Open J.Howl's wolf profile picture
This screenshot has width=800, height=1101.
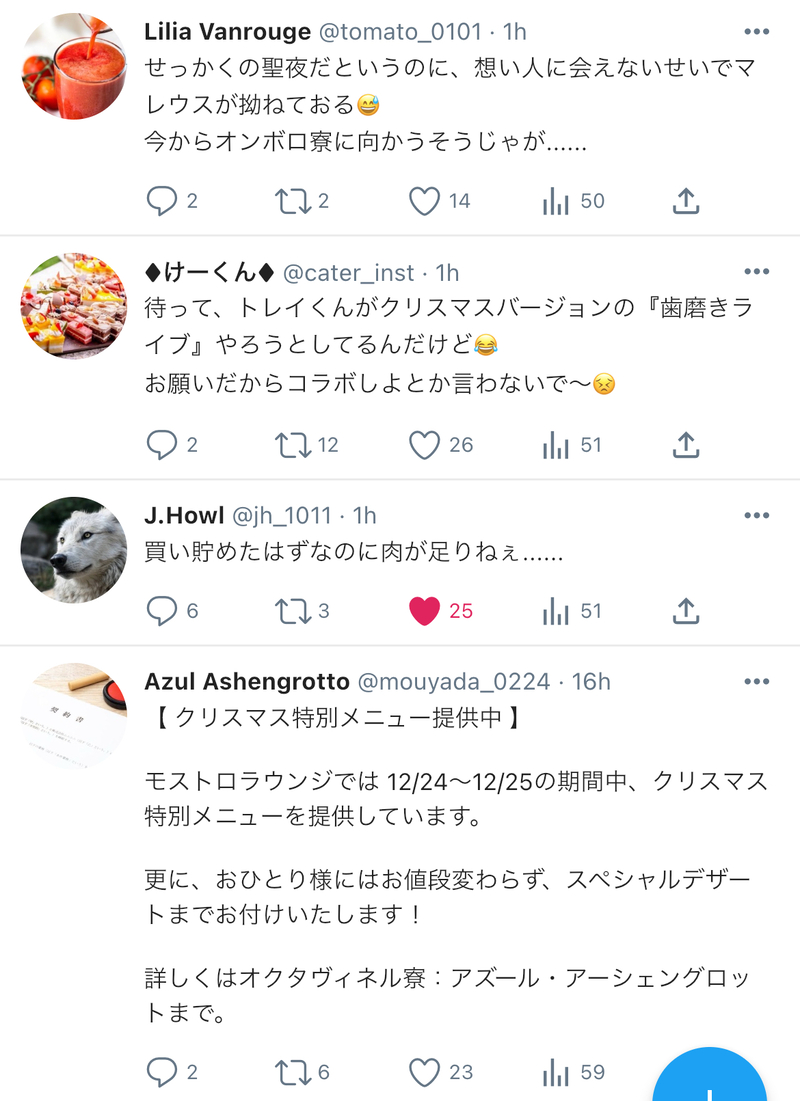(74, 550)
